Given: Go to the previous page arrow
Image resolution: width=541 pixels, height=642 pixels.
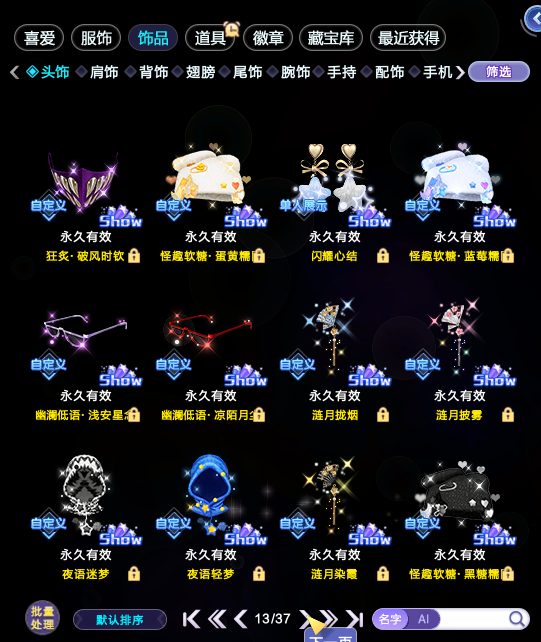Looking at the screenshot, I should (240, 619).
